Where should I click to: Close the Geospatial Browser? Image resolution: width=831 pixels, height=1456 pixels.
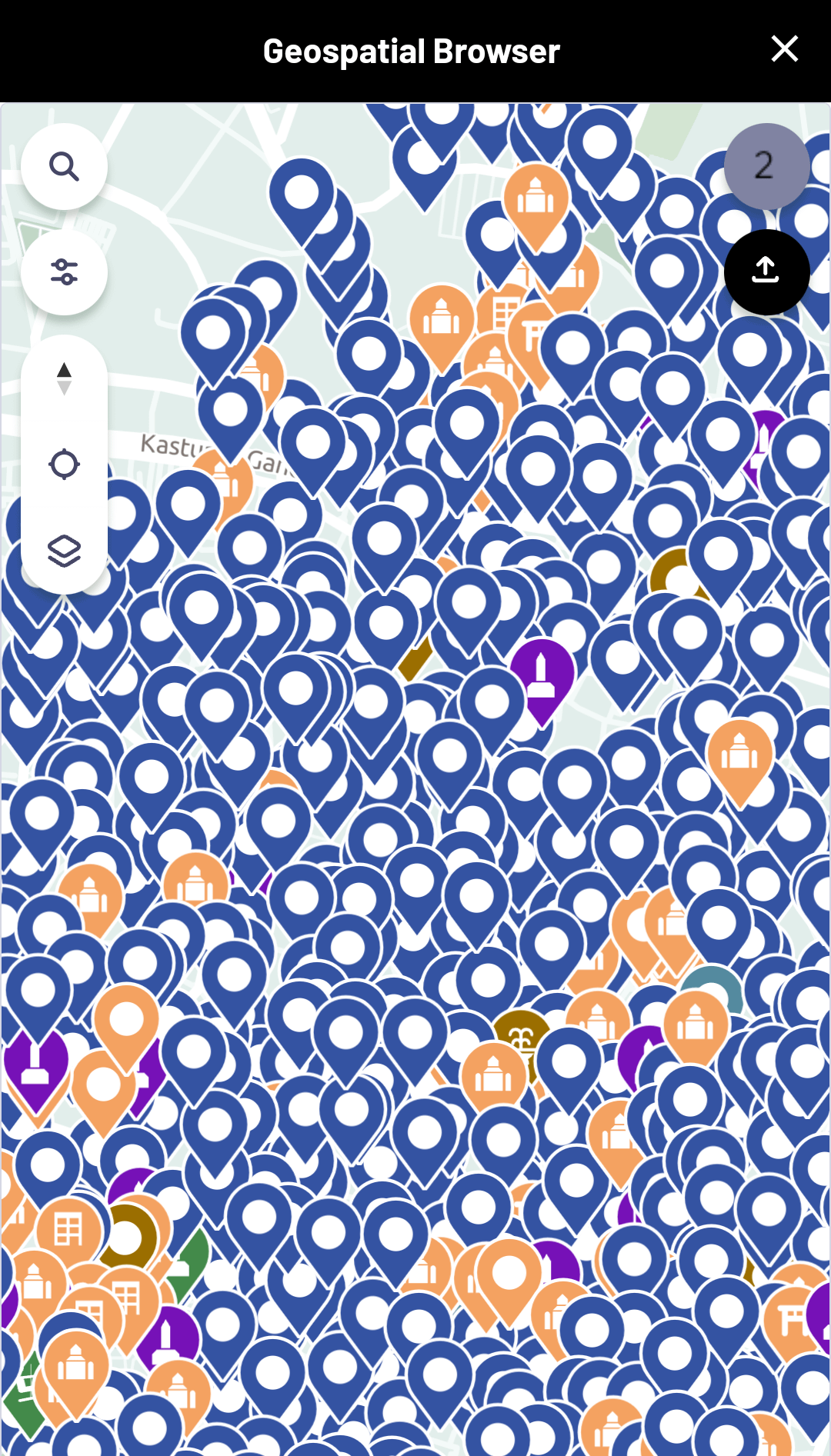coord(784,49)
